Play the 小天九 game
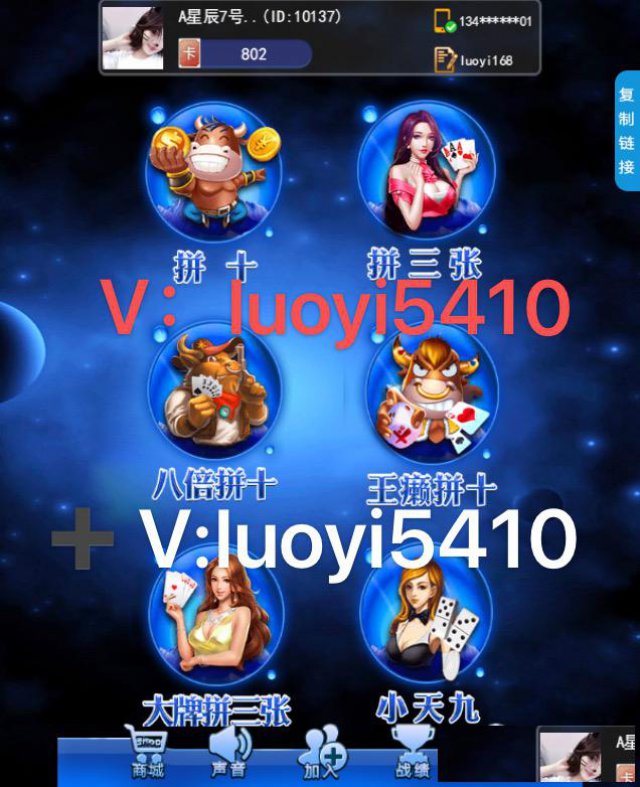Image resolution: width=640 pixels, height=787 pixels. coord(424,610)
